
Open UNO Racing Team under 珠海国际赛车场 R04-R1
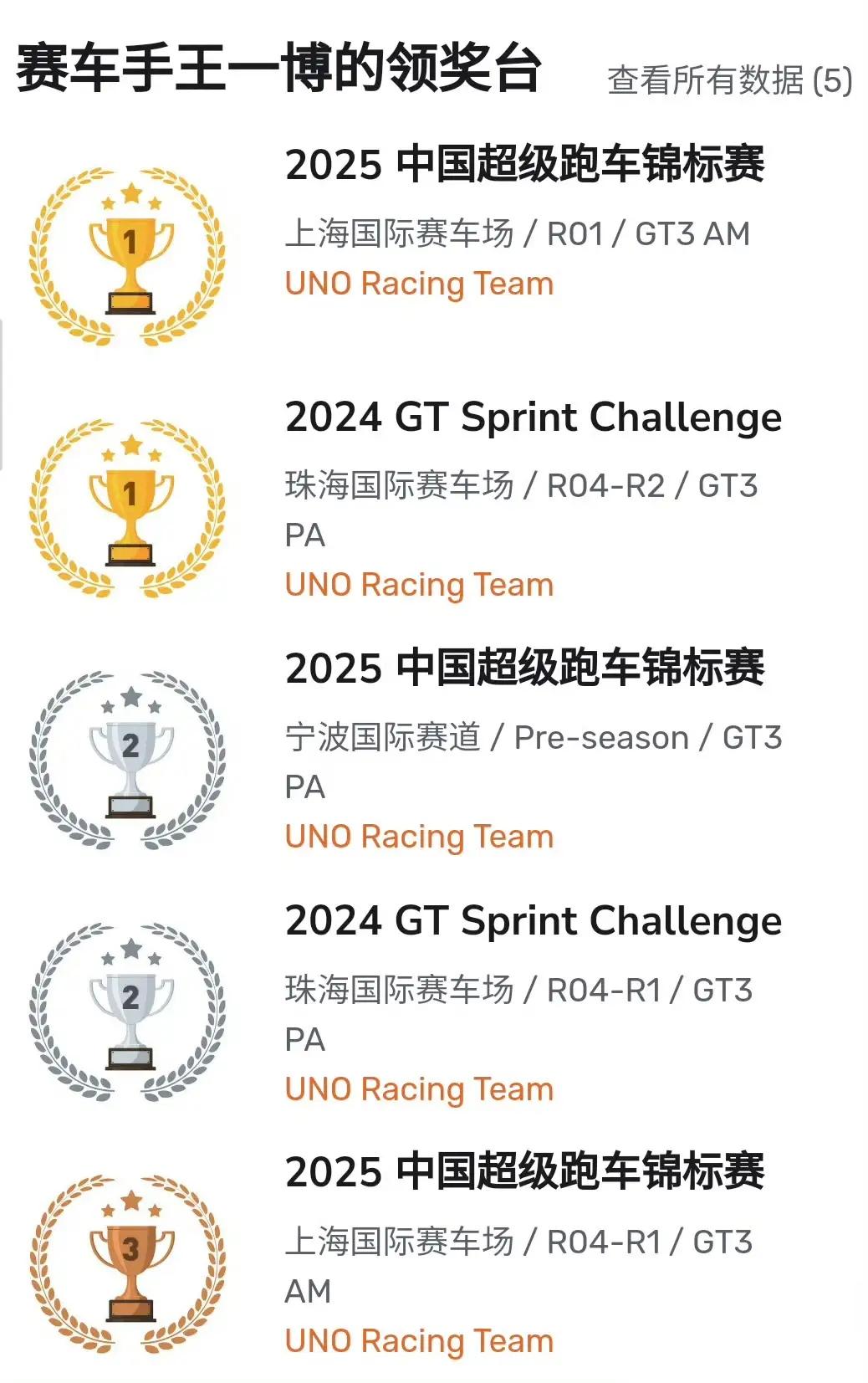[419, 1089]
